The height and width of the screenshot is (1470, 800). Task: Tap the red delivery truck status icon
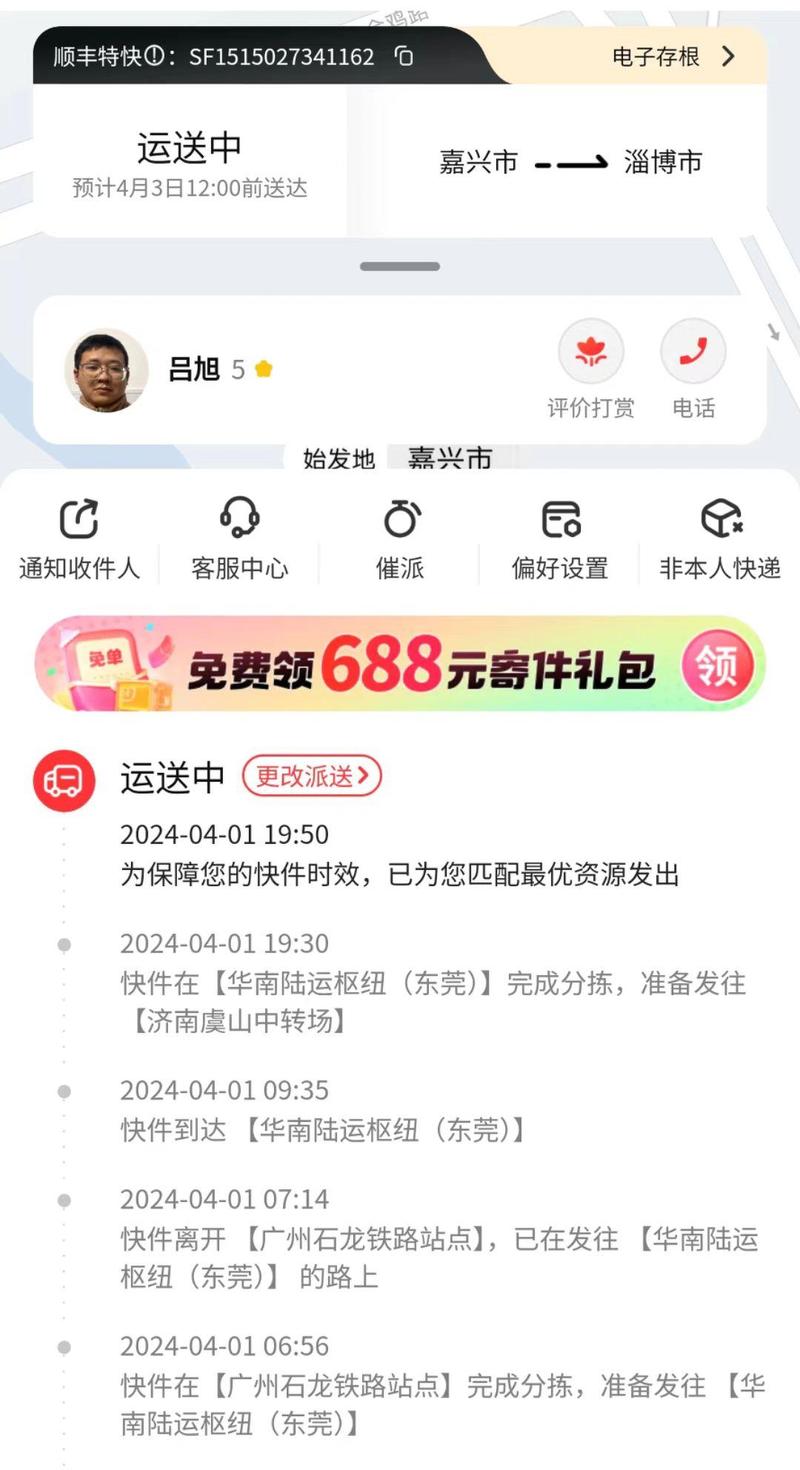coord(63,779)
